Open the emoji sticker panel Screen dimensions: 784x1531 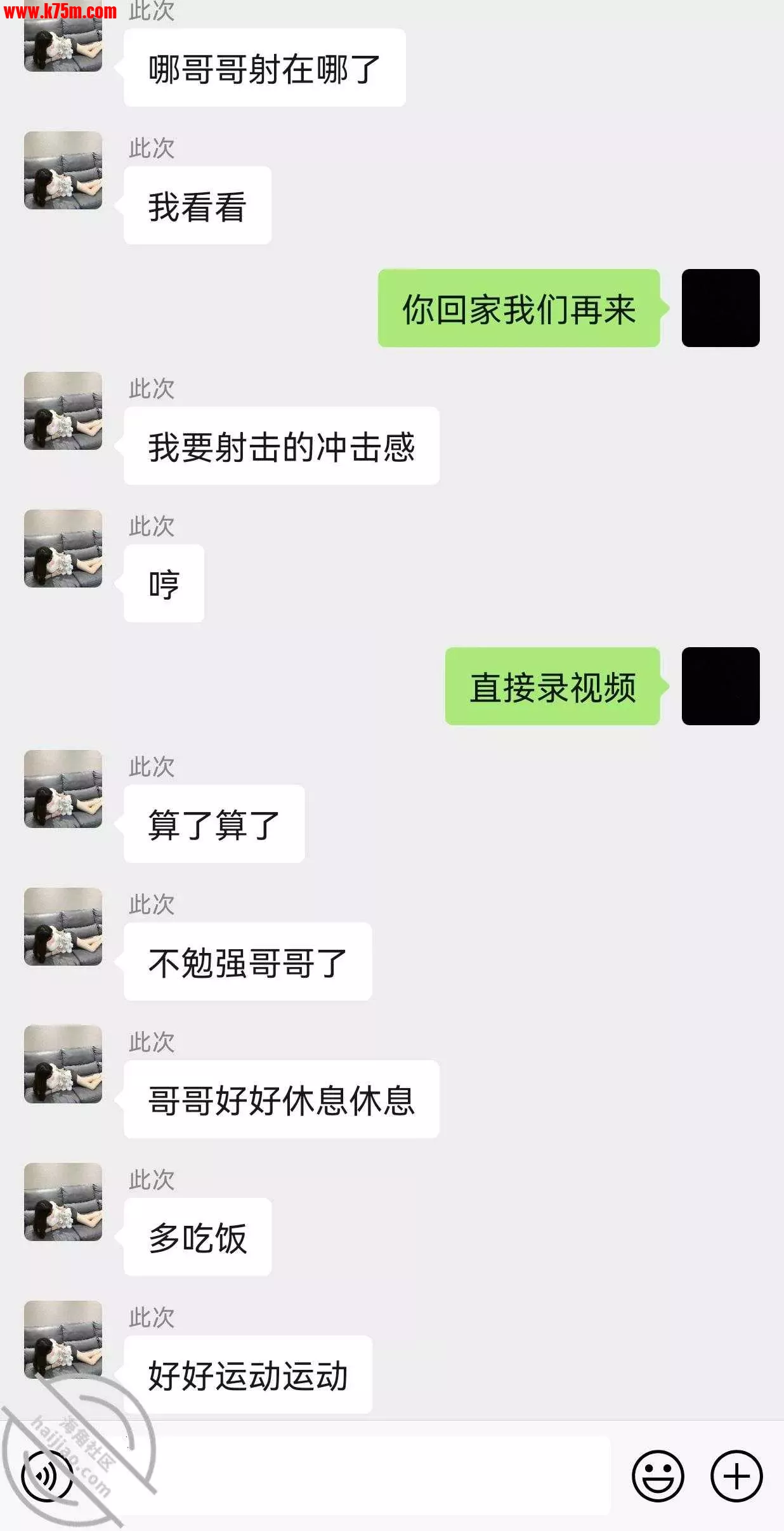(x=658, y=1476)
